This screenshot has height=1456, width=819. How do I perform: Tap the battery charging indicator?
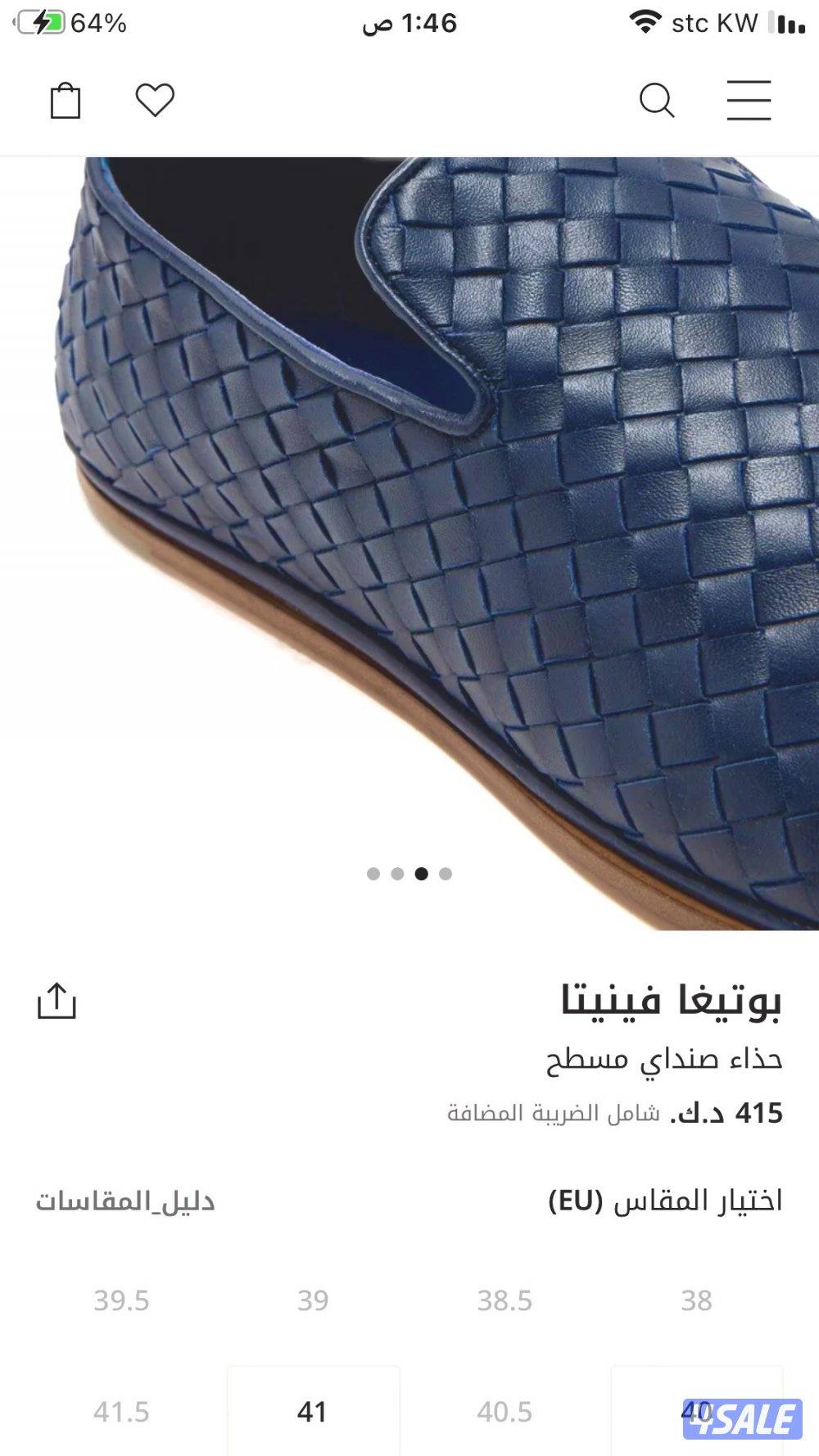point(39,22)
